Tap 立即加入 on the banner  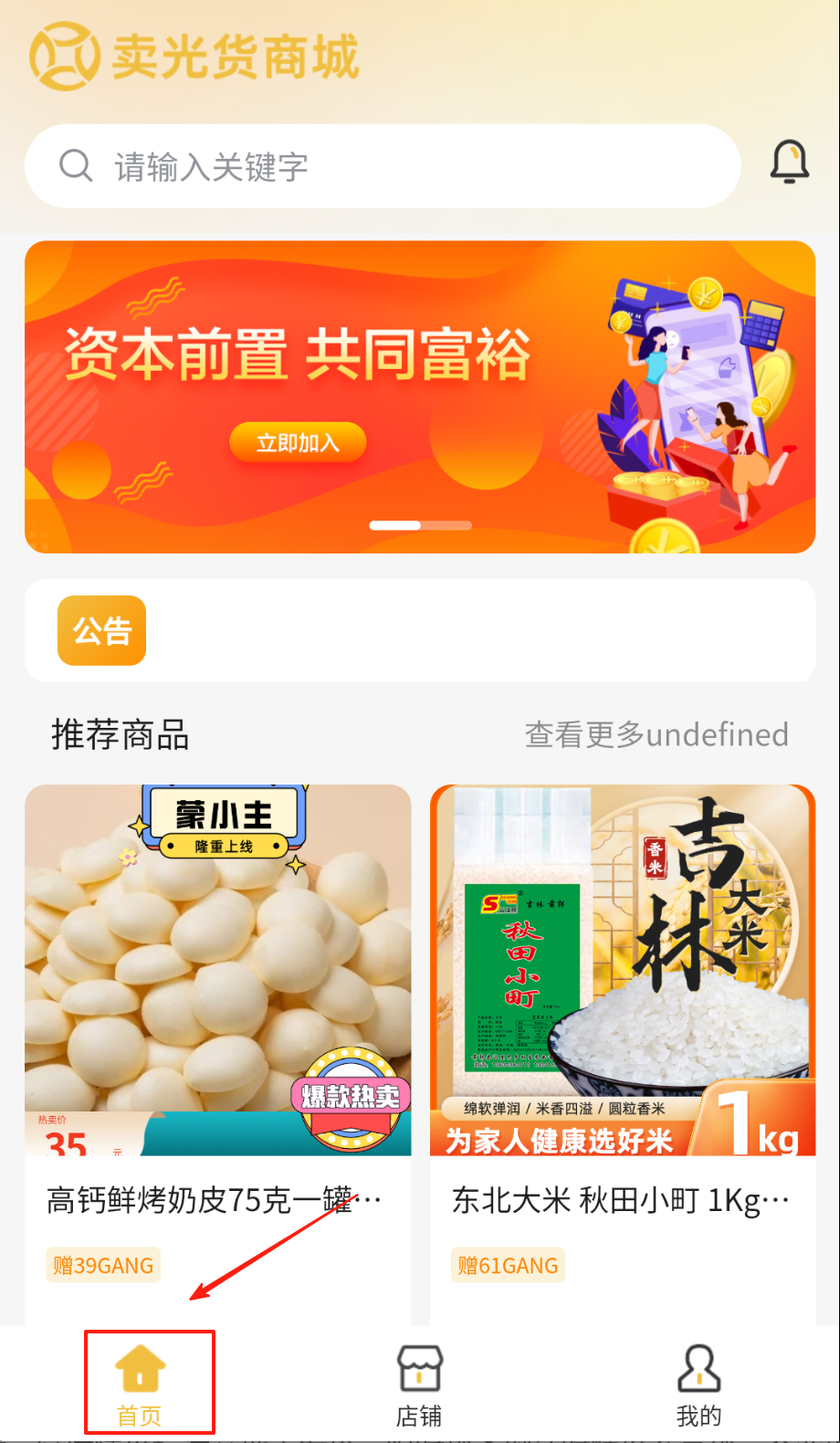click(298, 443)
